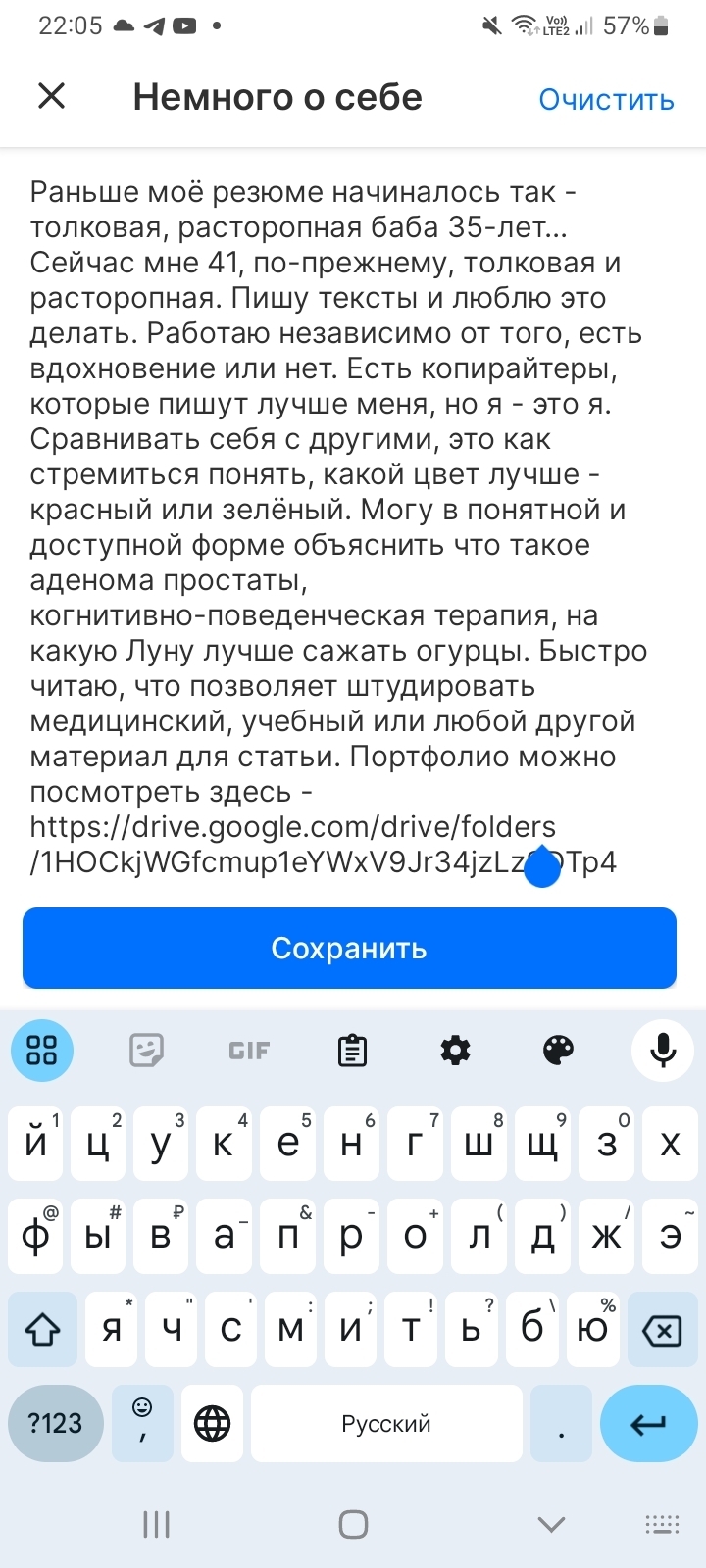Image resolution: width=706 pixels, height=1568 pixels.
Task: Hide the keyboard with the down chevron
Action: tap(552, 1524)
